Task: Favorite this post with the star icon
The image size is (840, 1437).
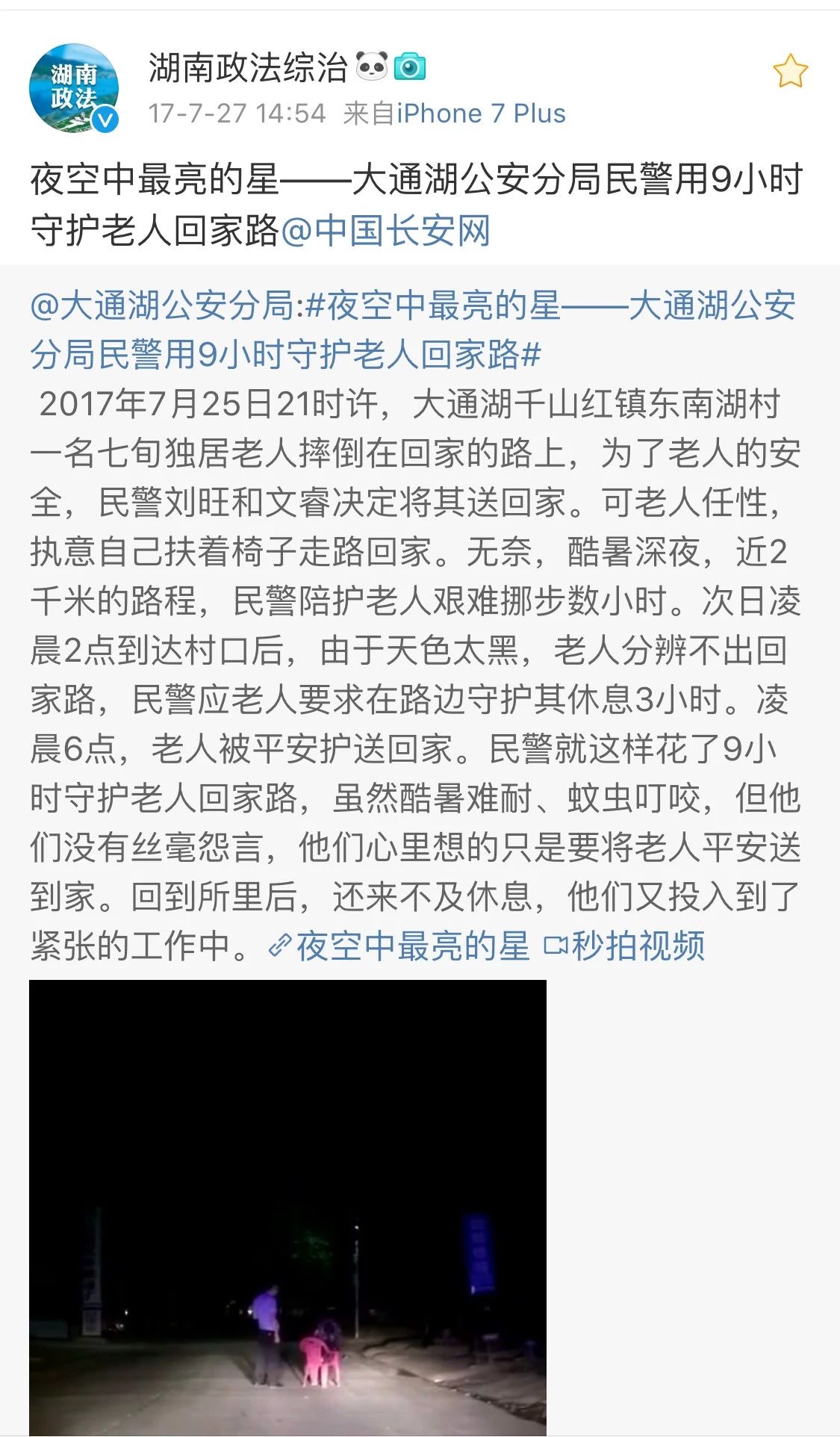Action: click(x=790, y=71)
